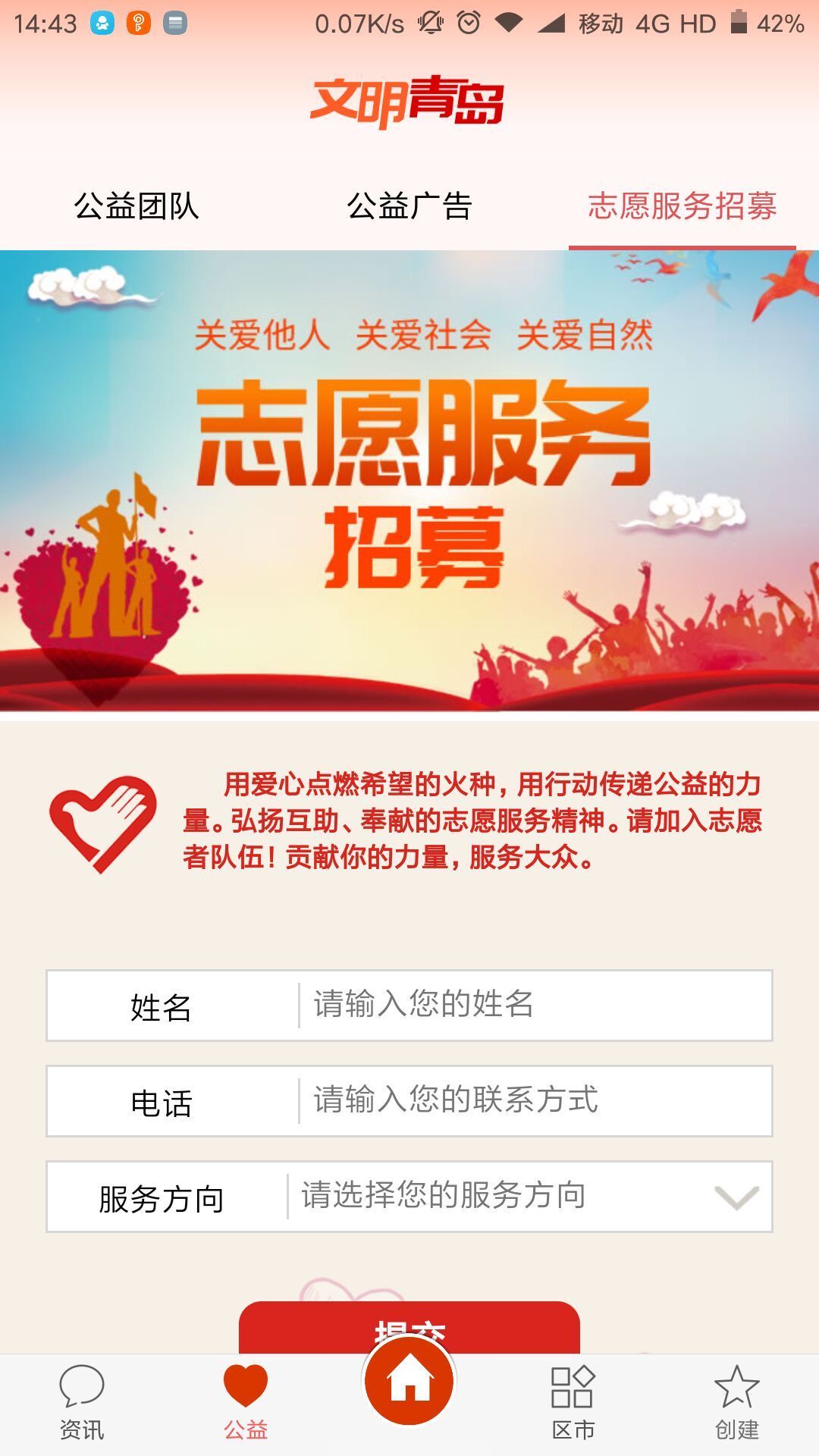This screenshot has height=1456, width=819.
Task: Open the 区市 bottom tab
Action: (573, 1403)
